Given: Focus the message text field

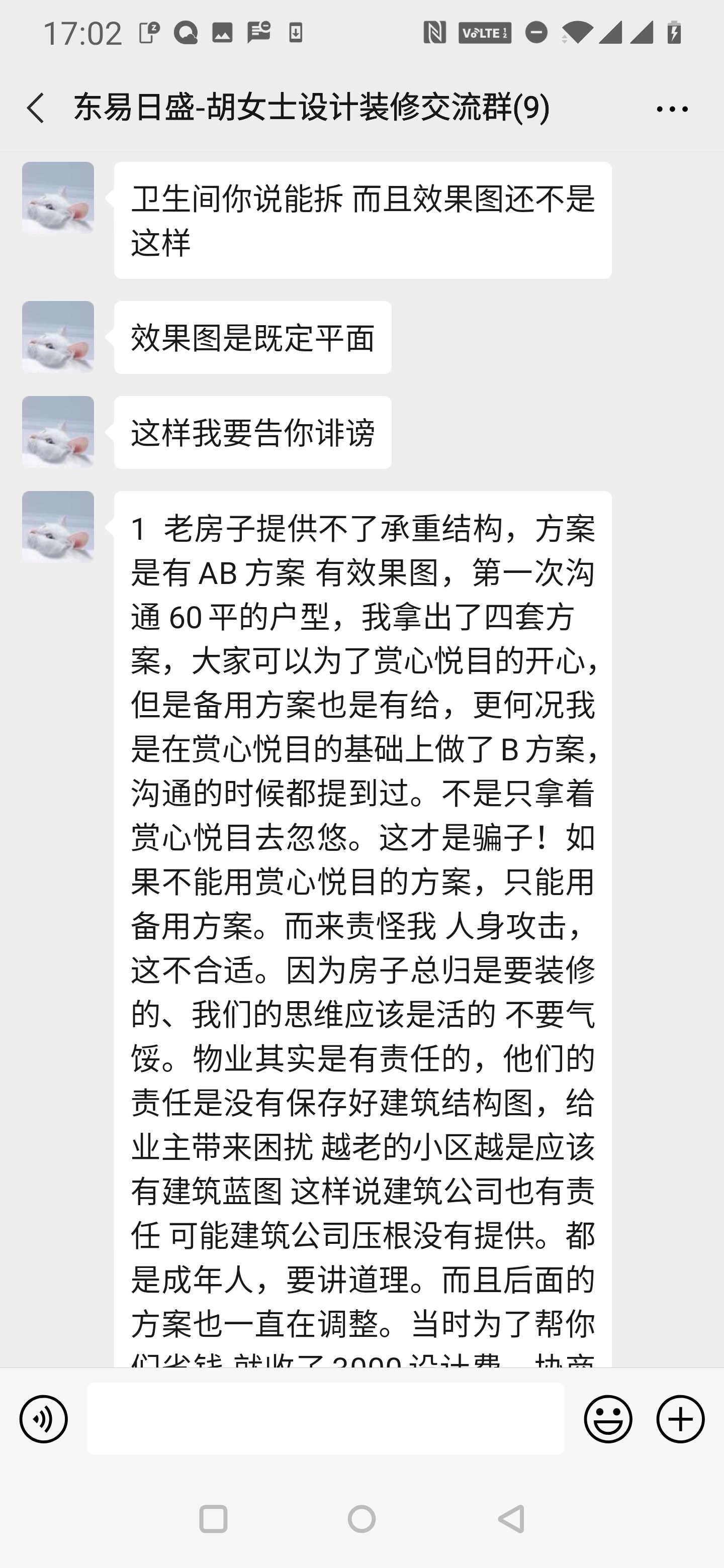Looking at the screenshot, I should pyautogui.click(x=325, y=1419).
